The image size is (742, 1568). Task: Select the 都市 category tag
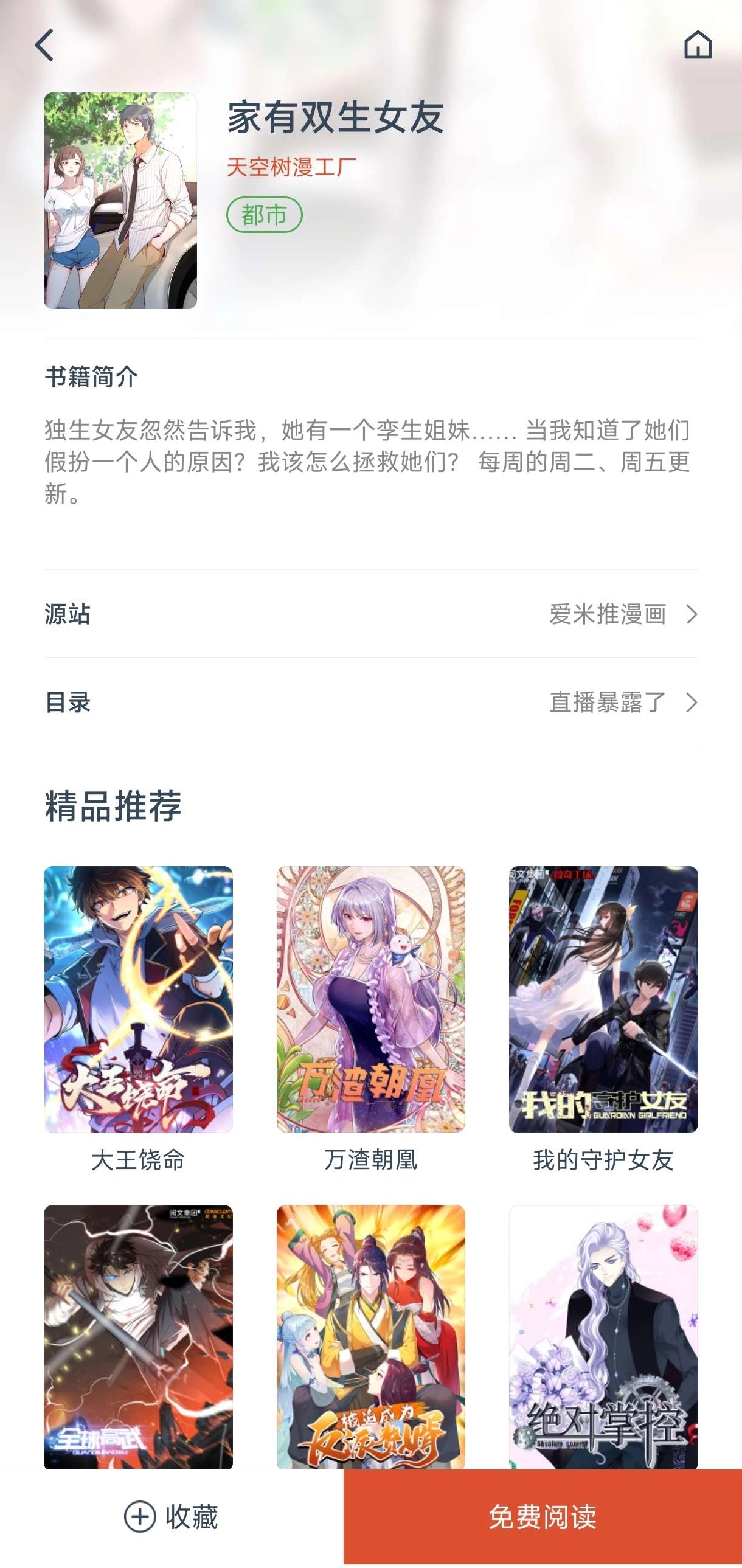(x=264, y=214)
